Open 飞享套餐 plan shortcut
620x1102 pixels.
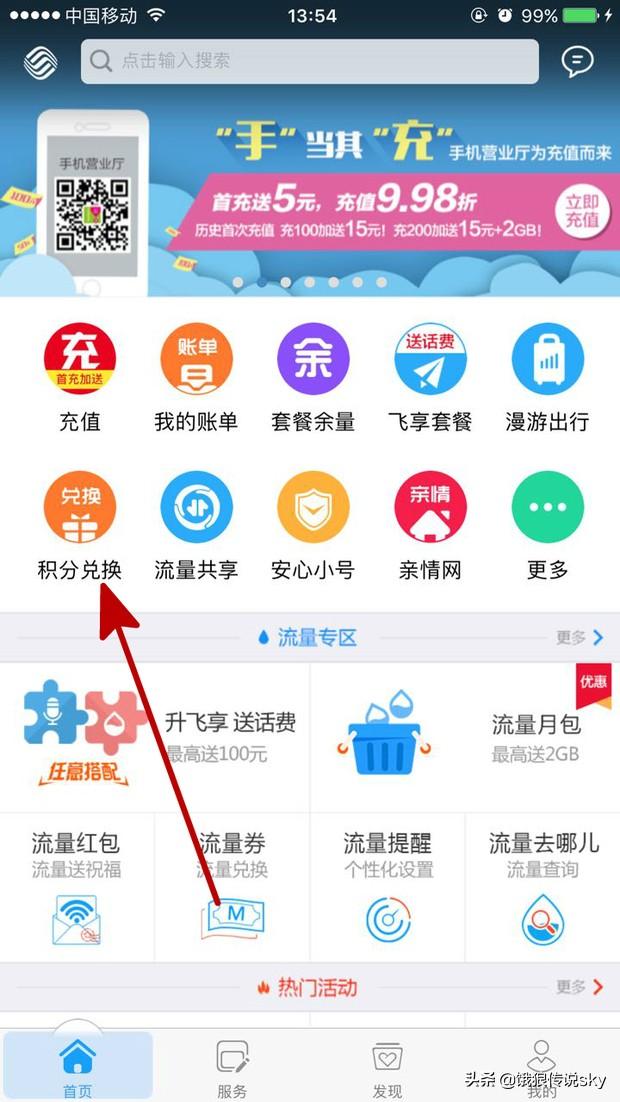click(429, 378)
